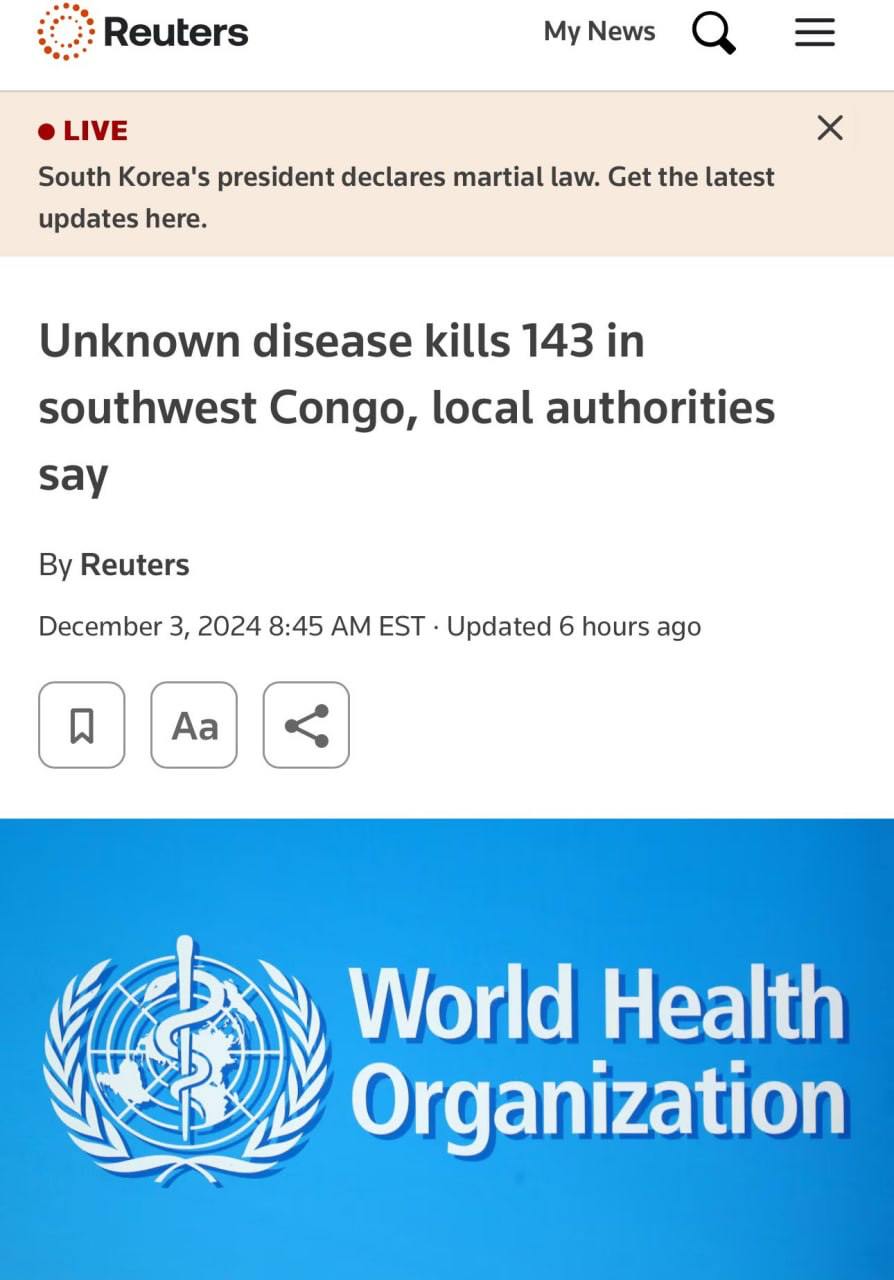
Task: Bookmark this article
Action: pyautogui.click(x=82, y=725)
